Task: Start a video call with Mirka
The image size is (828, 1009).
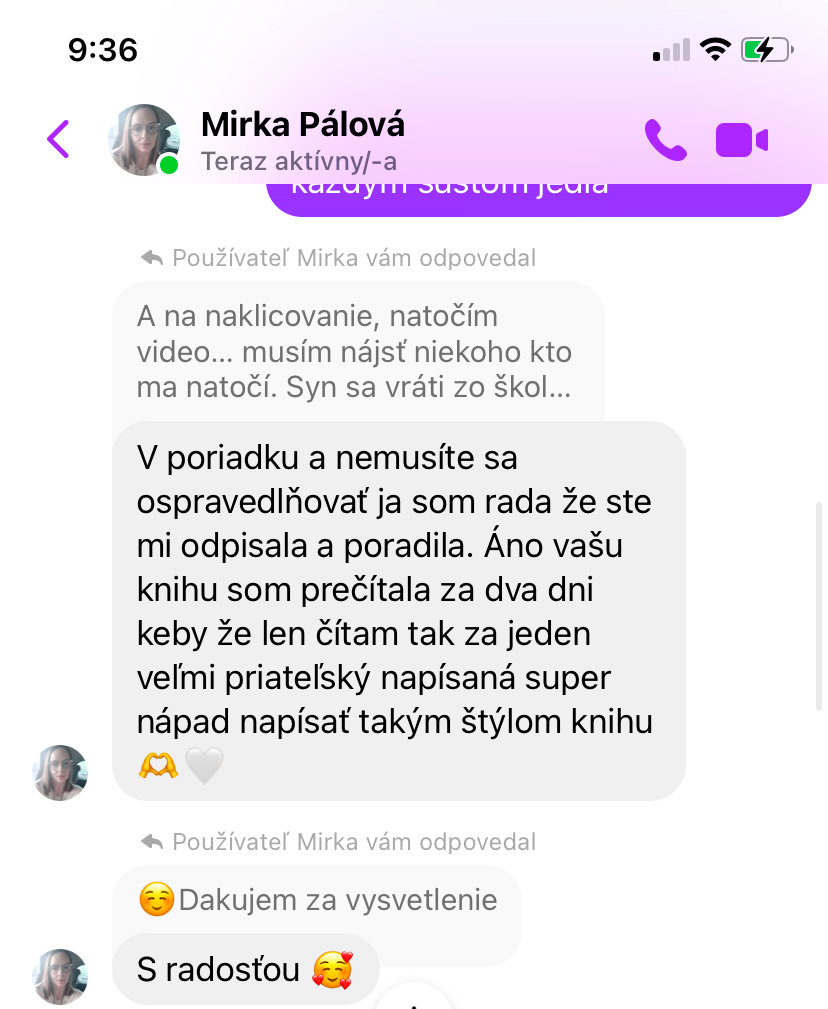Action: tap(741, 140)
